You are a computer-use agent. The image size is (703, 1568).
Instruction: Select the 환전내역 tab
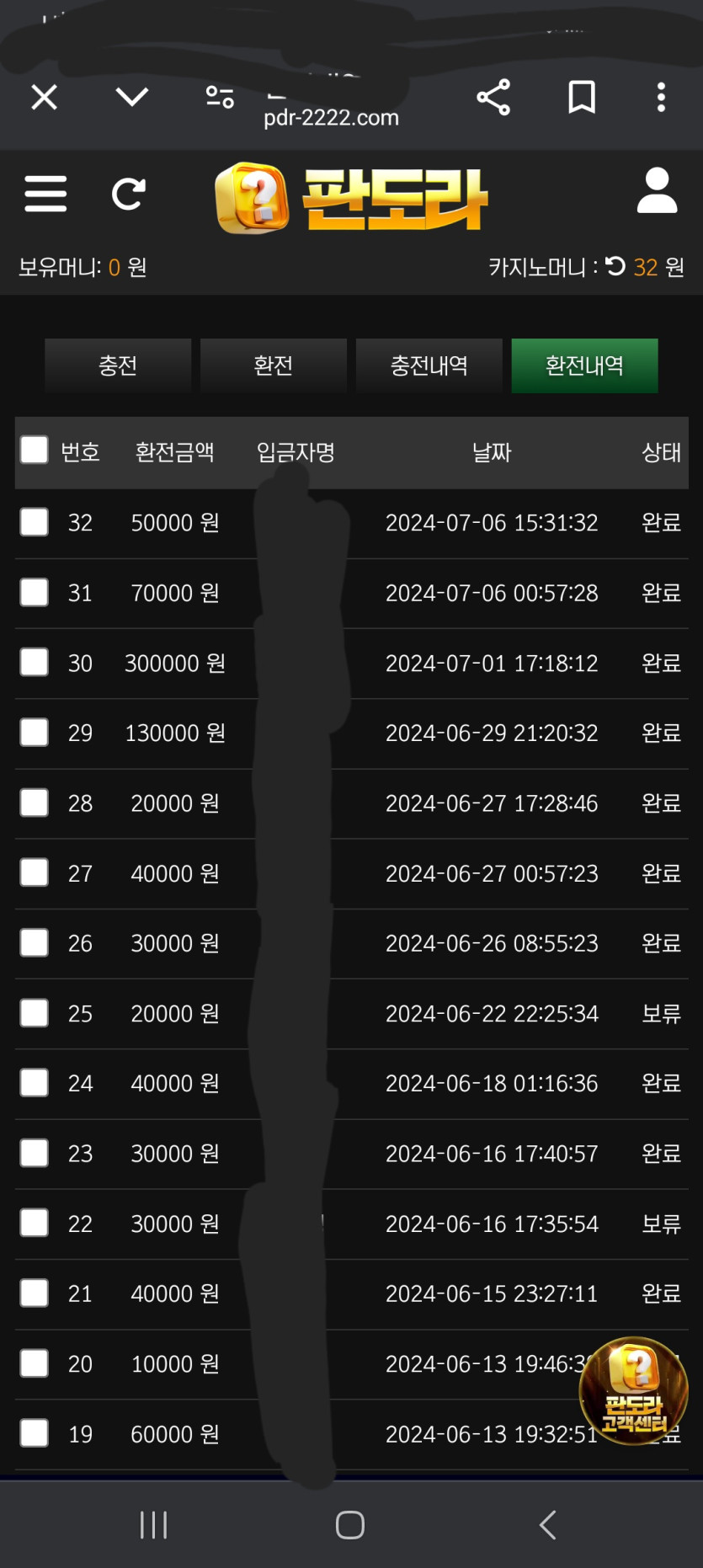(585, 365)
